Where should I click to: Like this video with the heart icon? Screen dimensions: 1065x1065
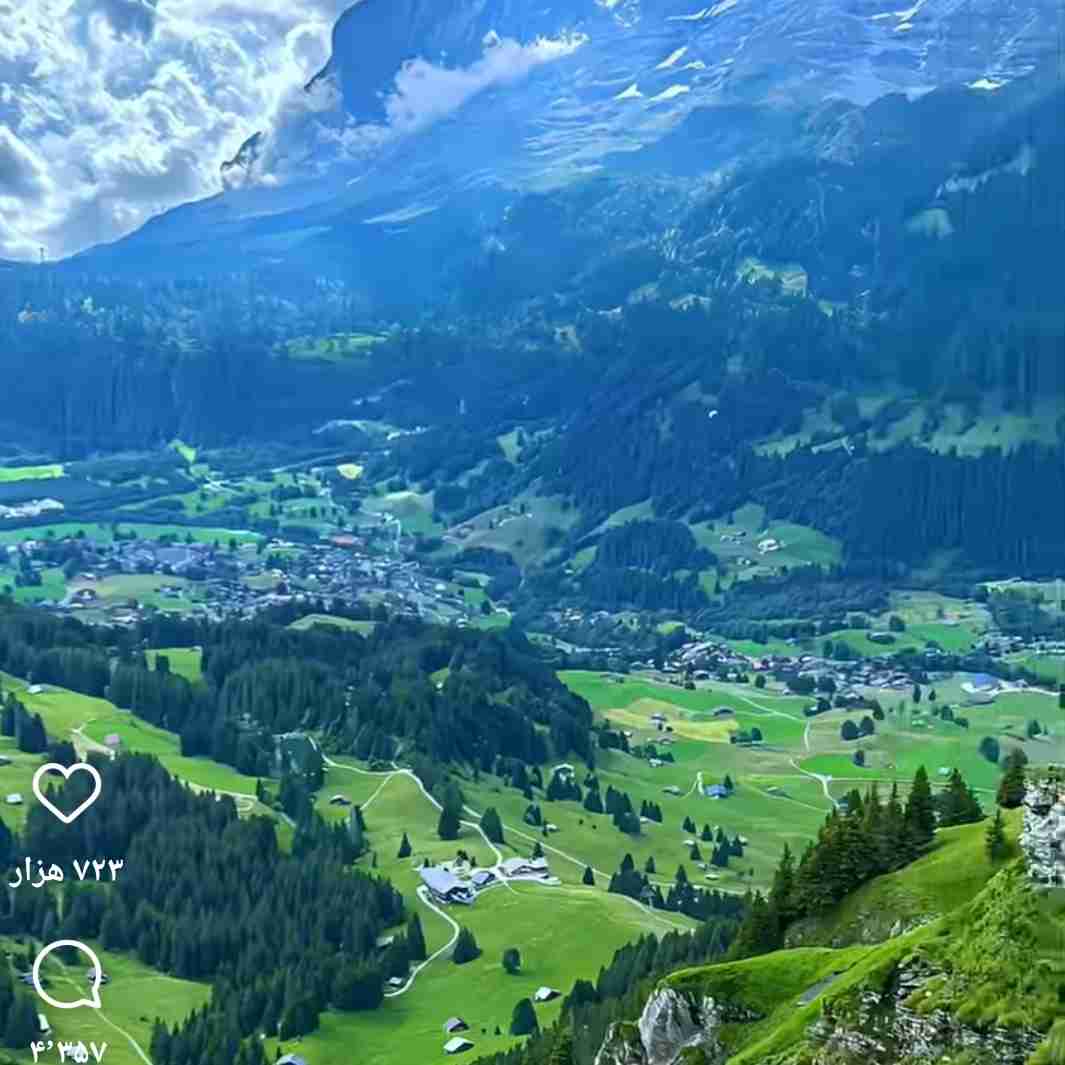pos(67,791)
